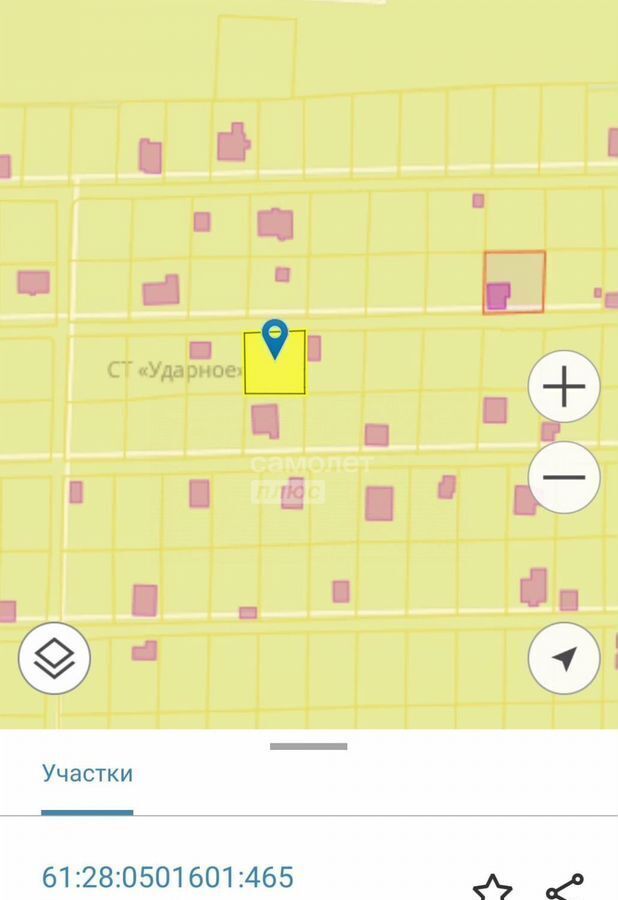Open the map layers selector

point(55,658)
